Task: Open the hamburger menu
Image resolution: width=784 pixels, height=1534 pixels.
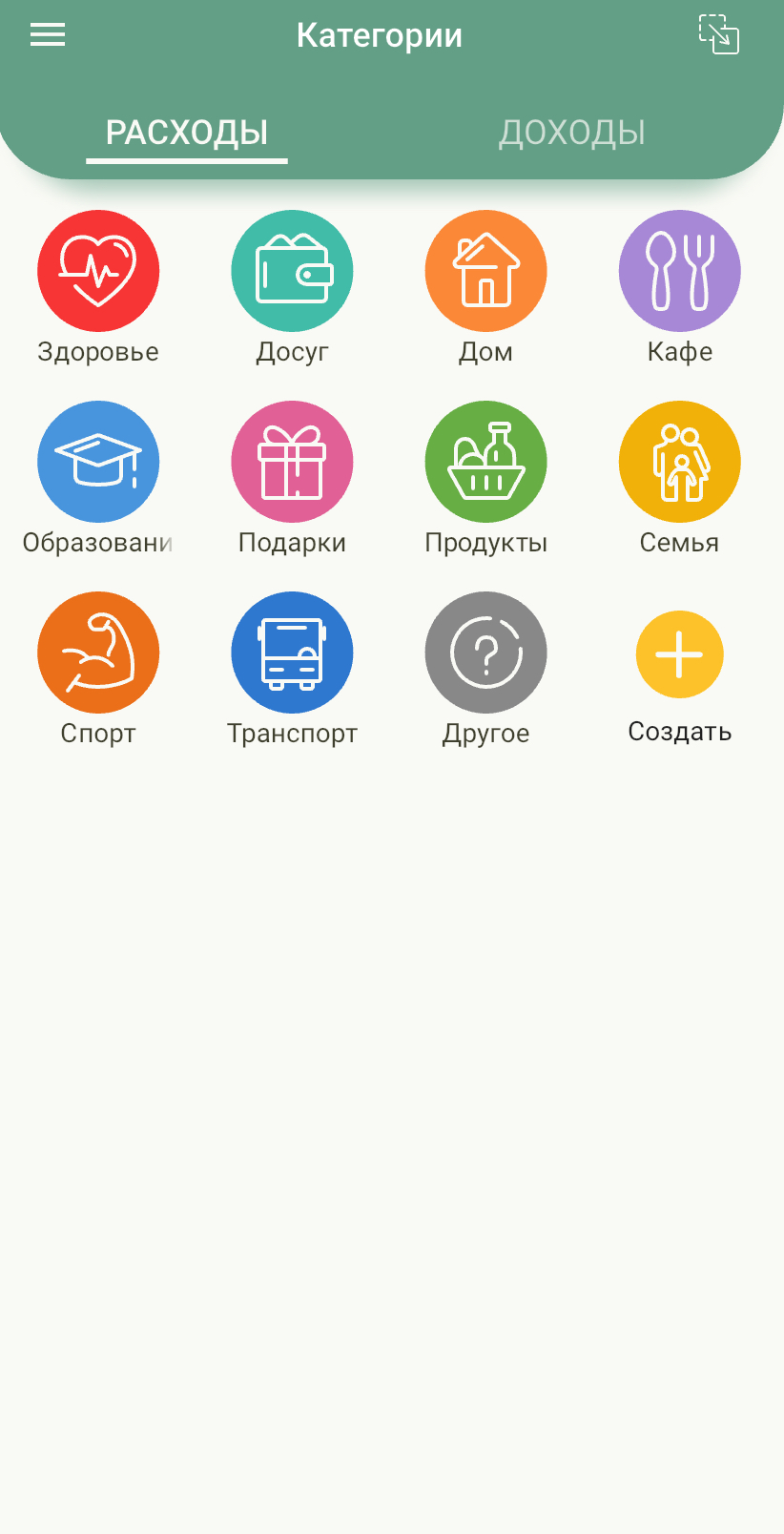Action: coord(48,35)
